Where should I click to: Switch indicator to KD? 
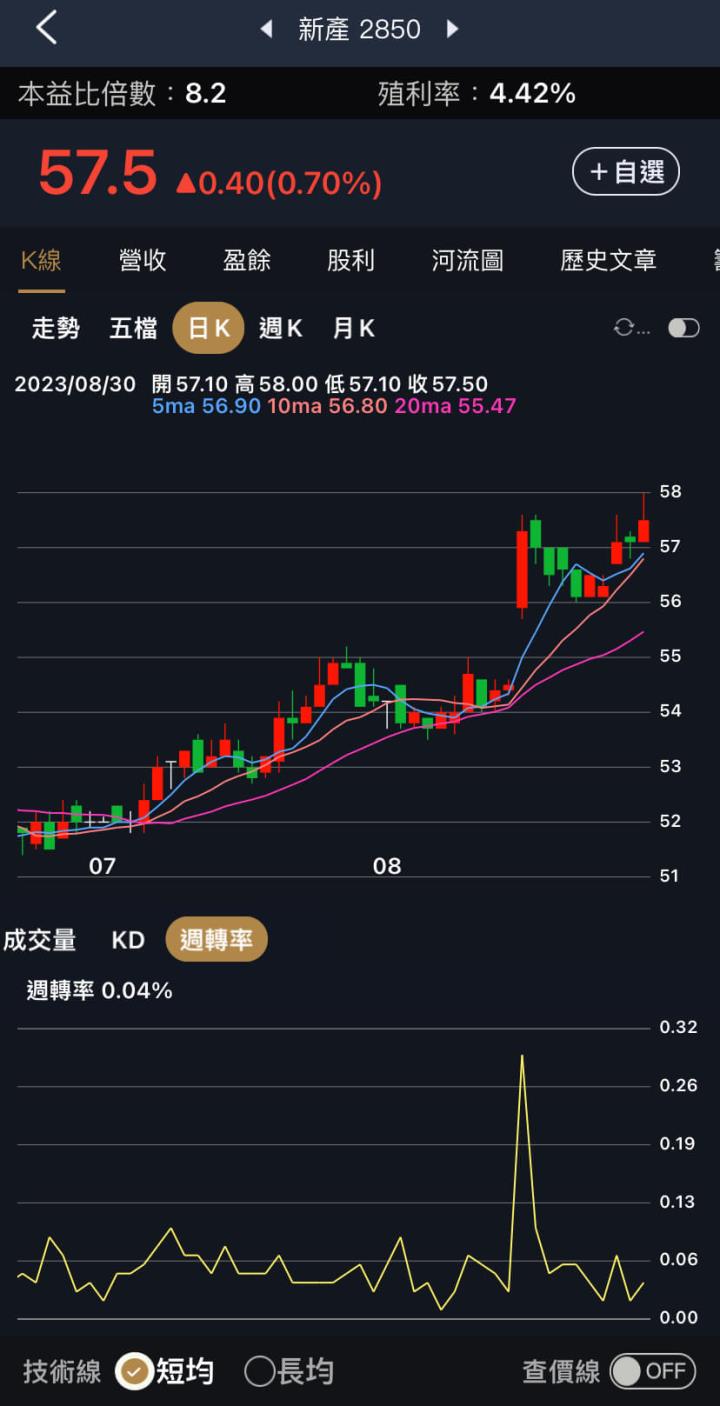[x=127, y=939]
